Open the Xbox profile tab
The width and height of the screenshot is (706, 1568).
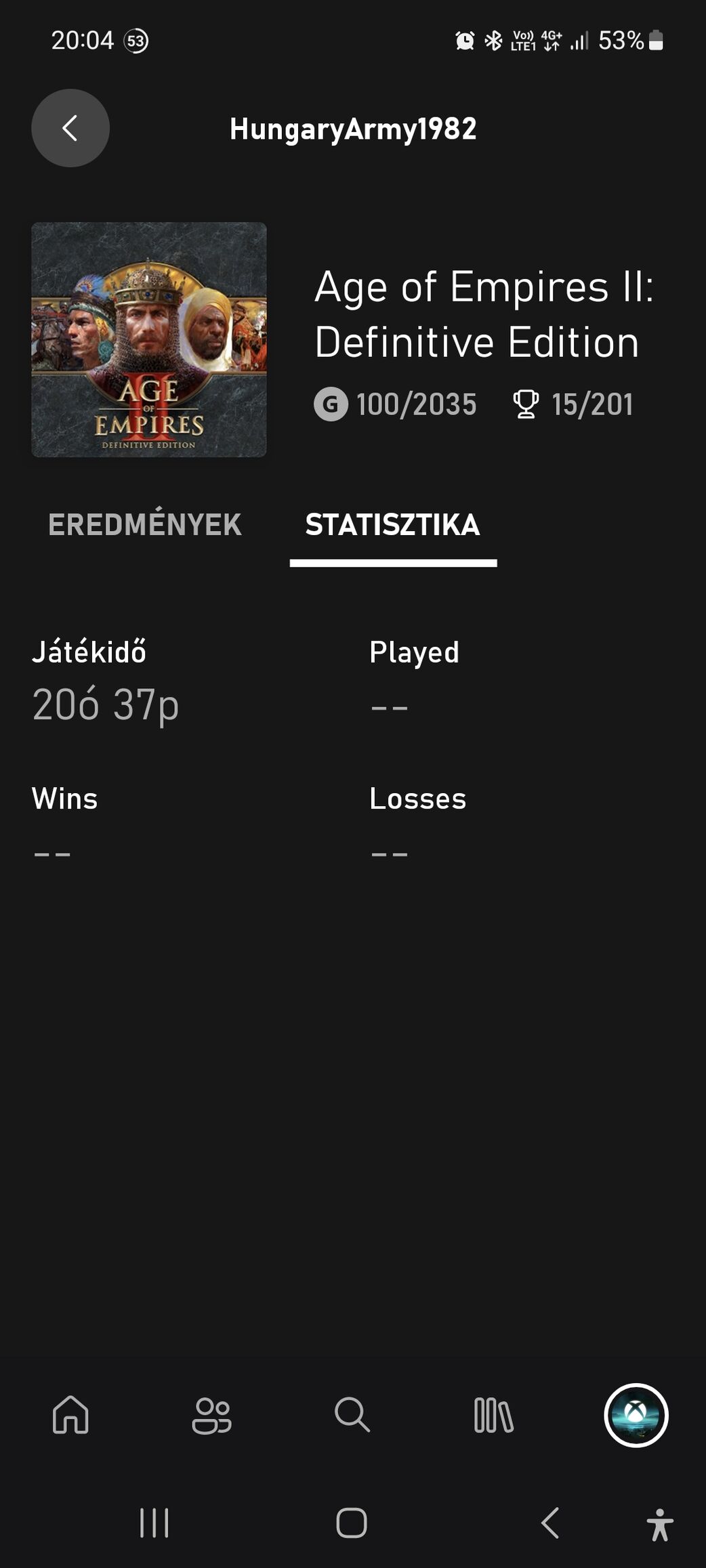[x=636, y=1416]
